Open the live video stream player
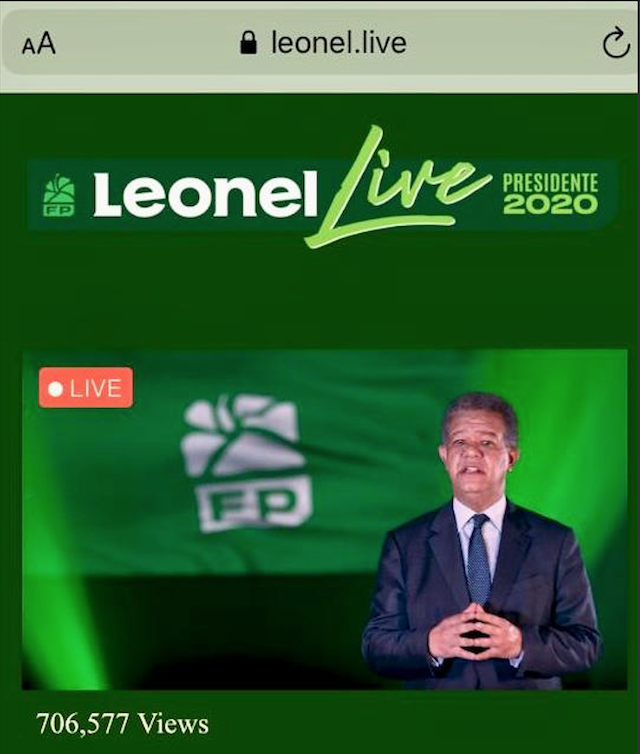640x754 pixels. point(324,519)
